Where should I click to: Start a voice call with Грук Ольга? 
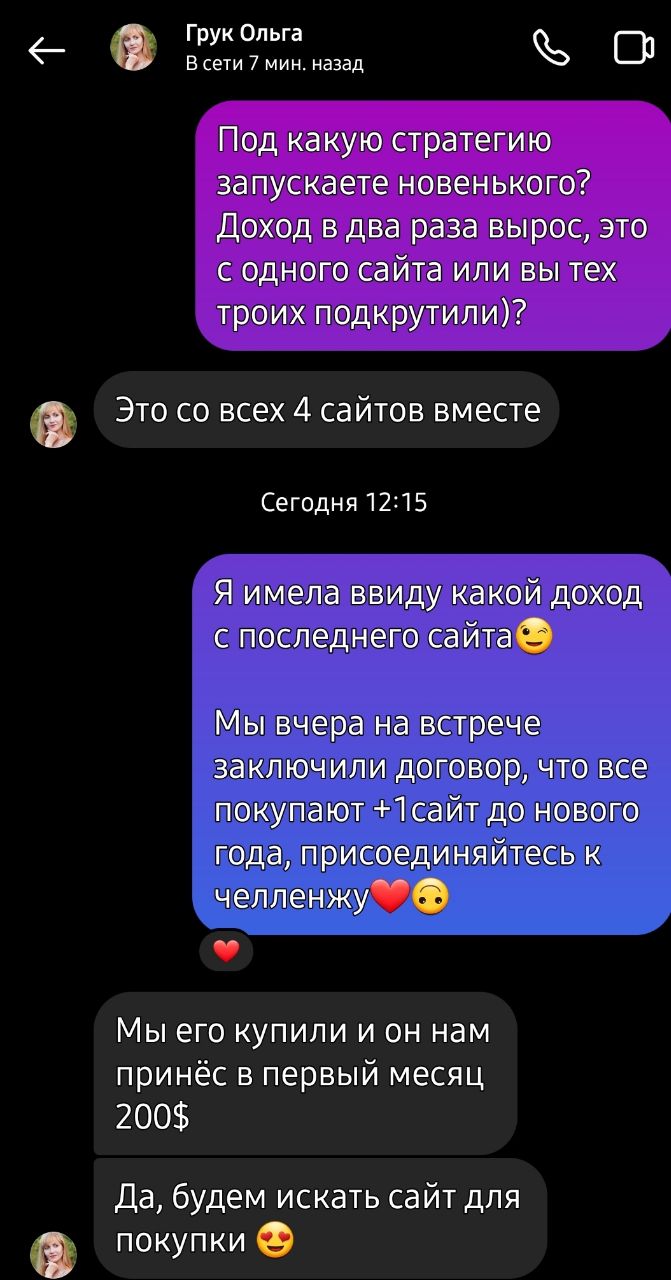point(551,47)
